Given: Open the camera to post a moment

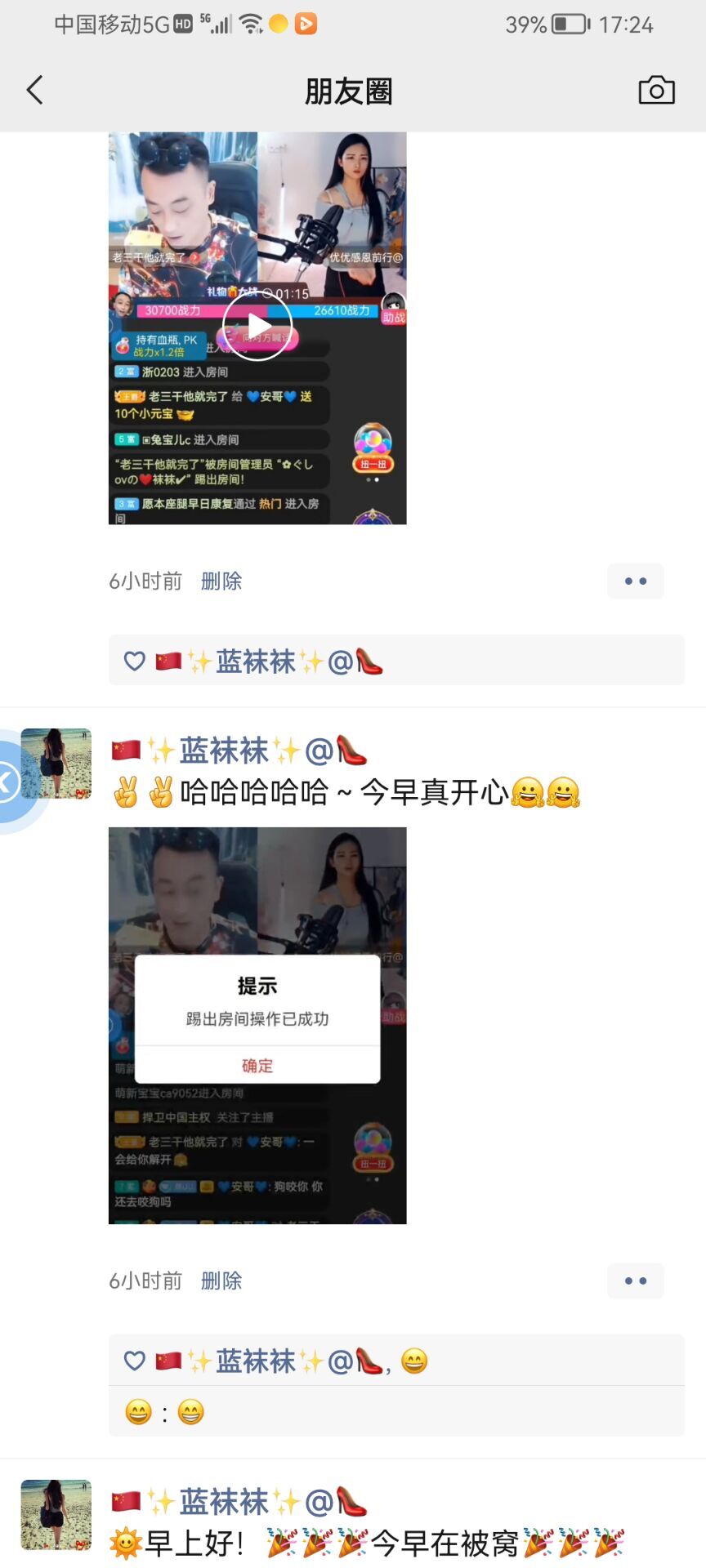Looking at the screenshot, I should click(x=656, y=90).
